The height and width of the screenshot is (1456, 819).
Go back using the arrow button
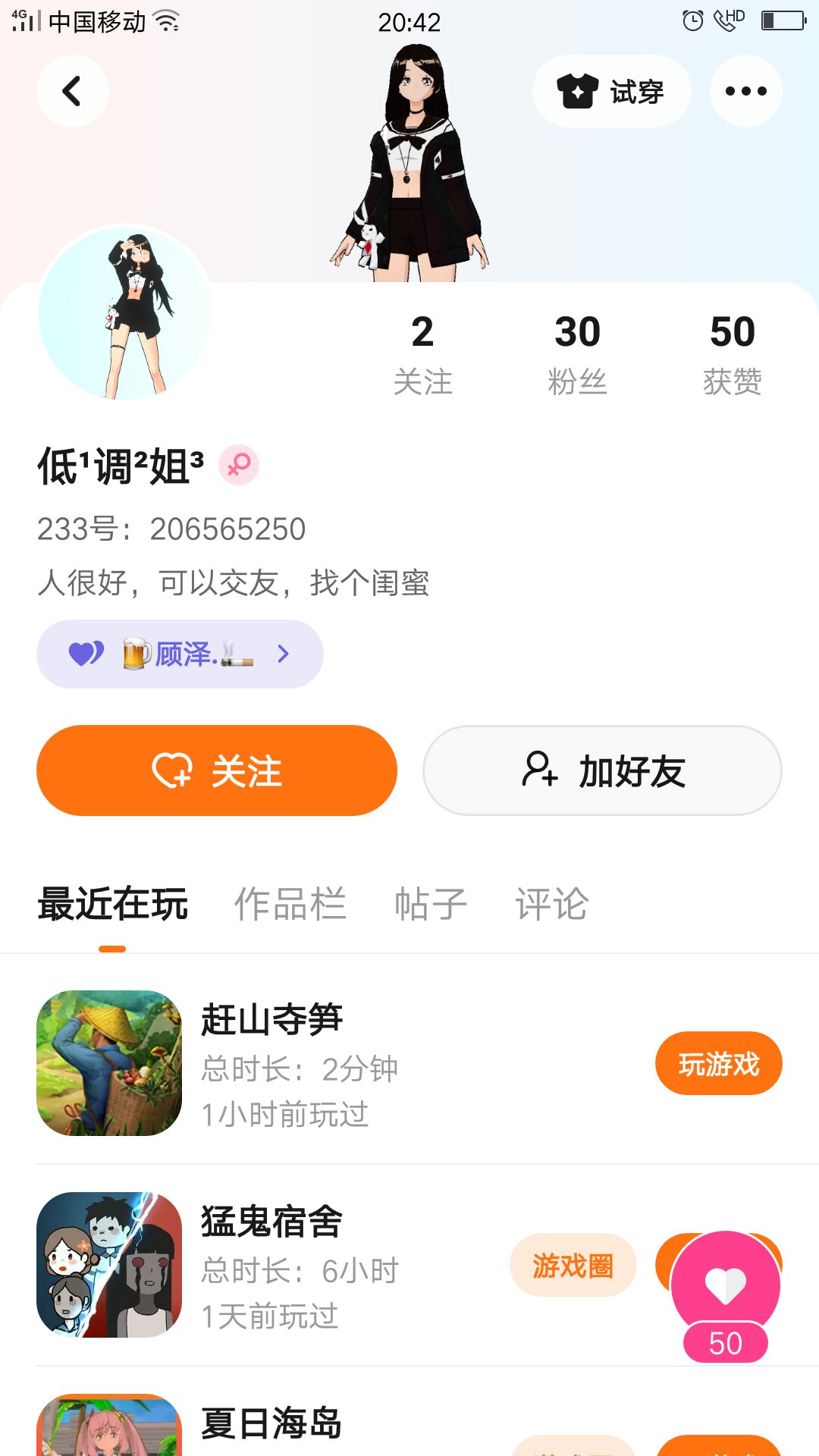(x=72, y=91)
